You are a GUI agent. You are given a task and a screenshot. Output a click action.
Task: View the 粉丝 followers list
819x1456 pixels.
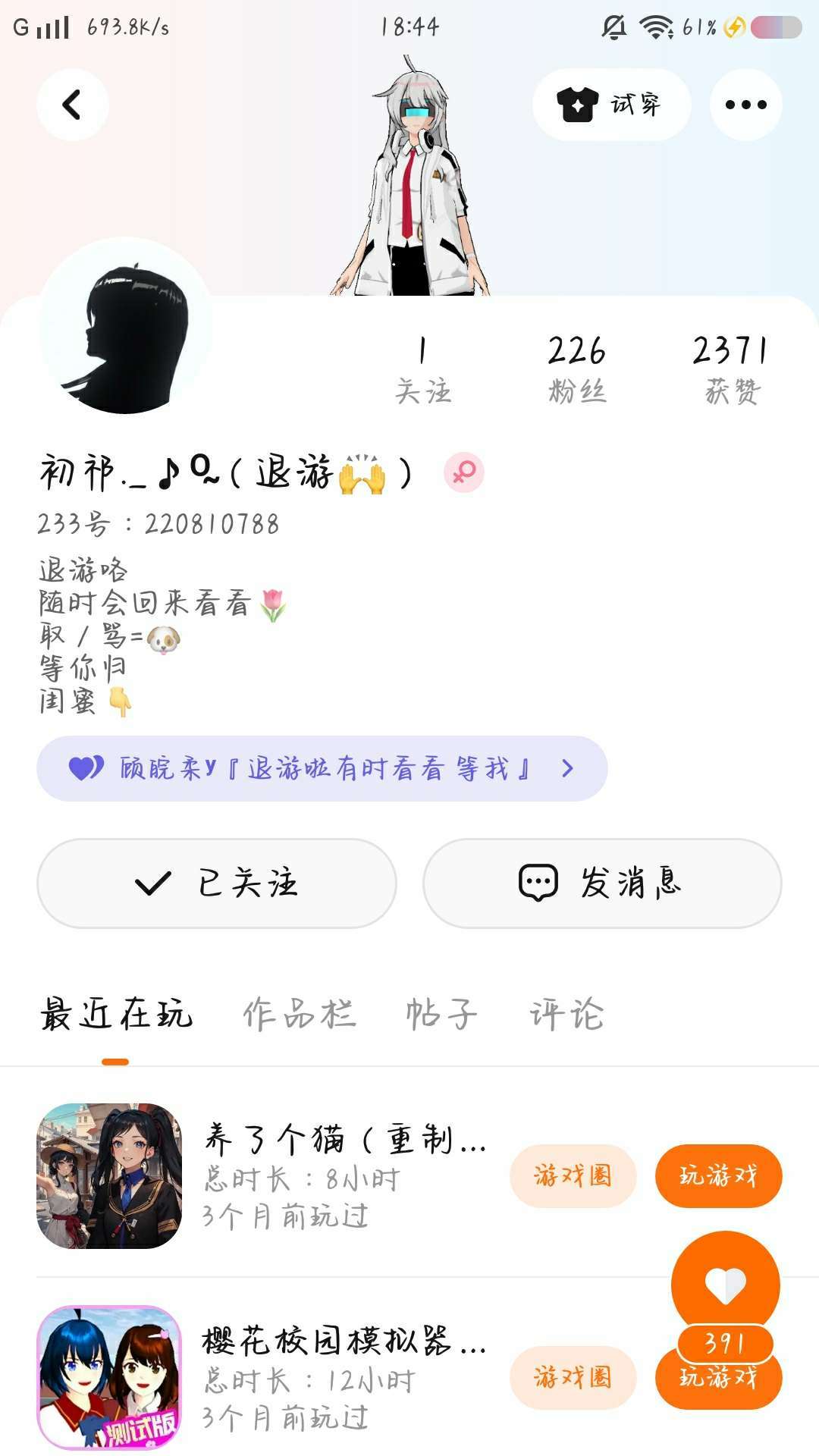577,369
